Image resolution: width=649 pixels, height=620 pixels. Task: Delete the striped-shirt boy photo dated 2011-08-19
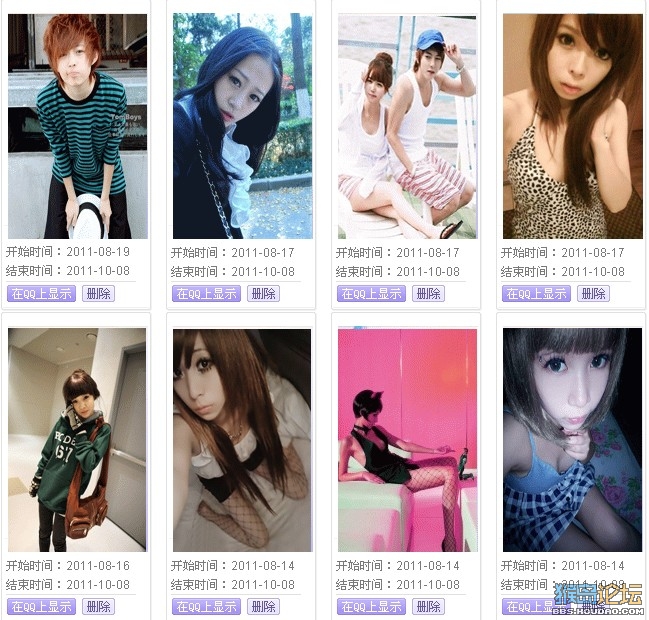(98, 293)
